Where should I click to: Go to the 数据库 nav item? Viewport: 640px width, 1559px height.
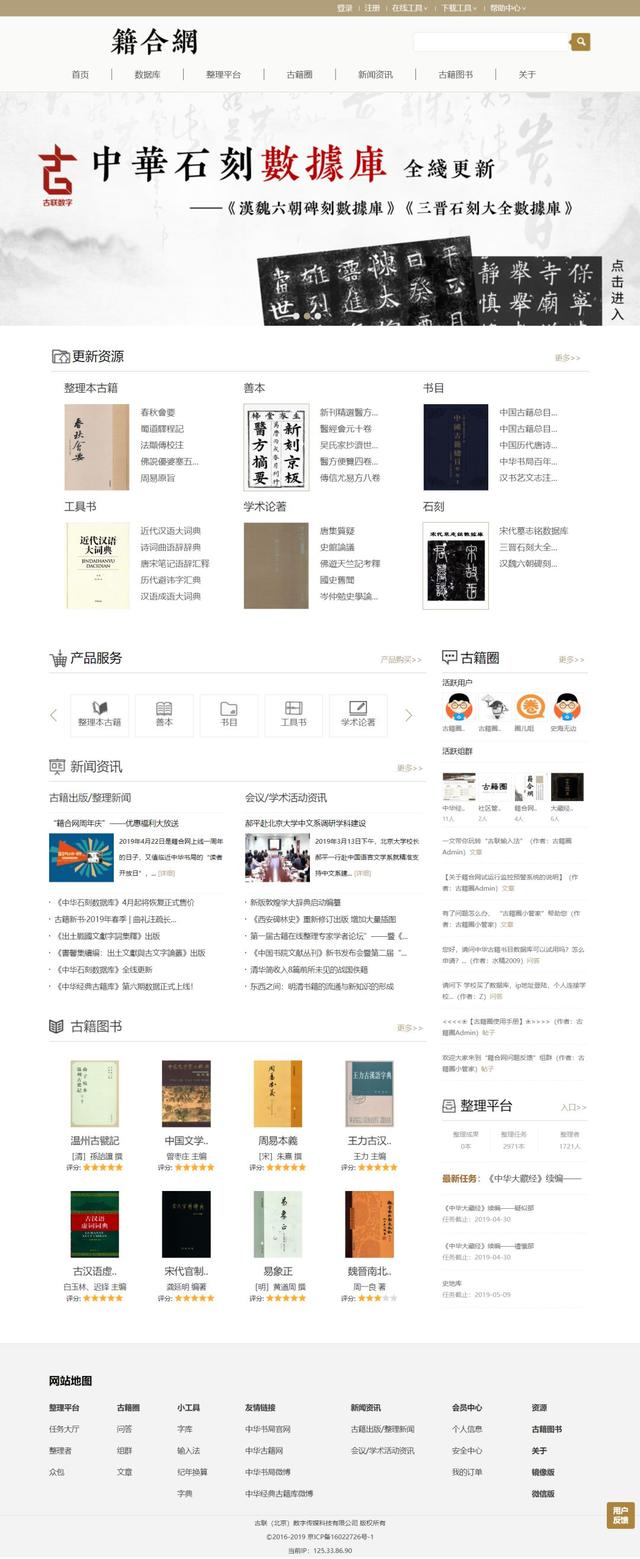[147, 75]
